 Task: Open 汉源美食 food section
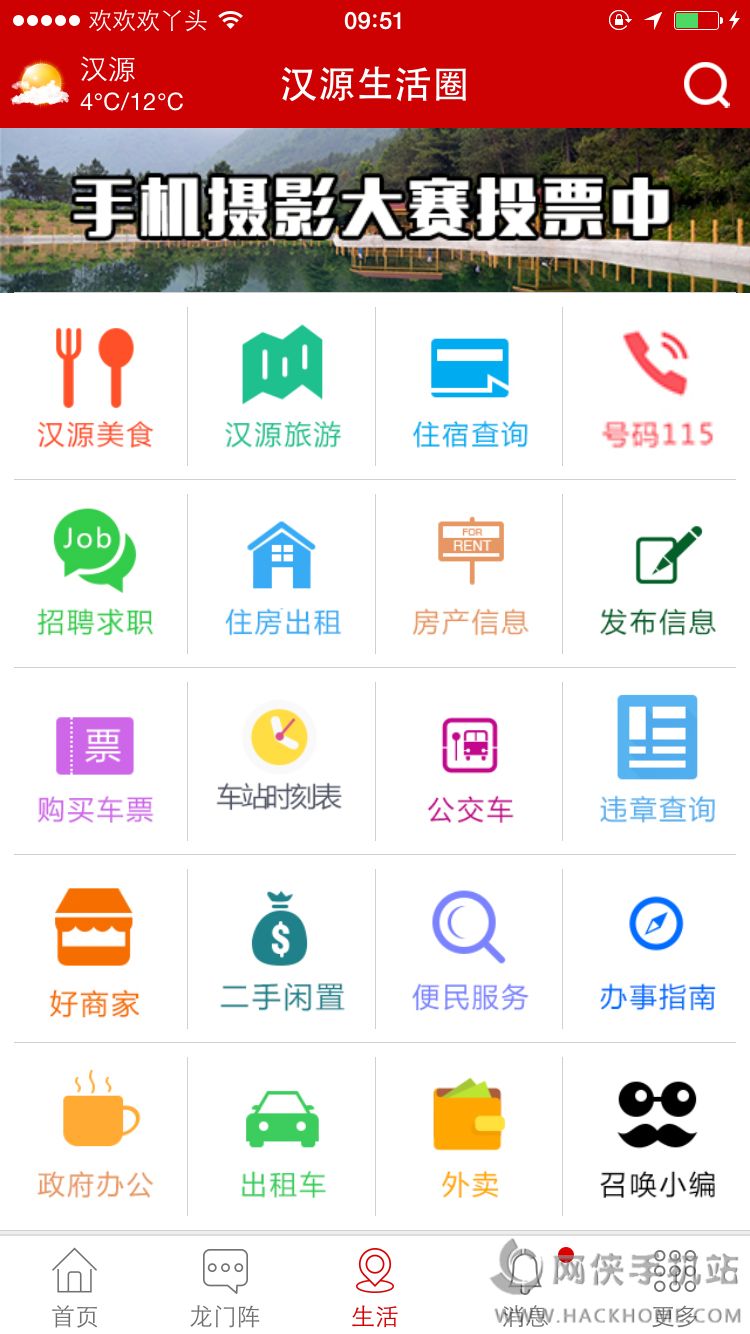[x=95, y=387]
